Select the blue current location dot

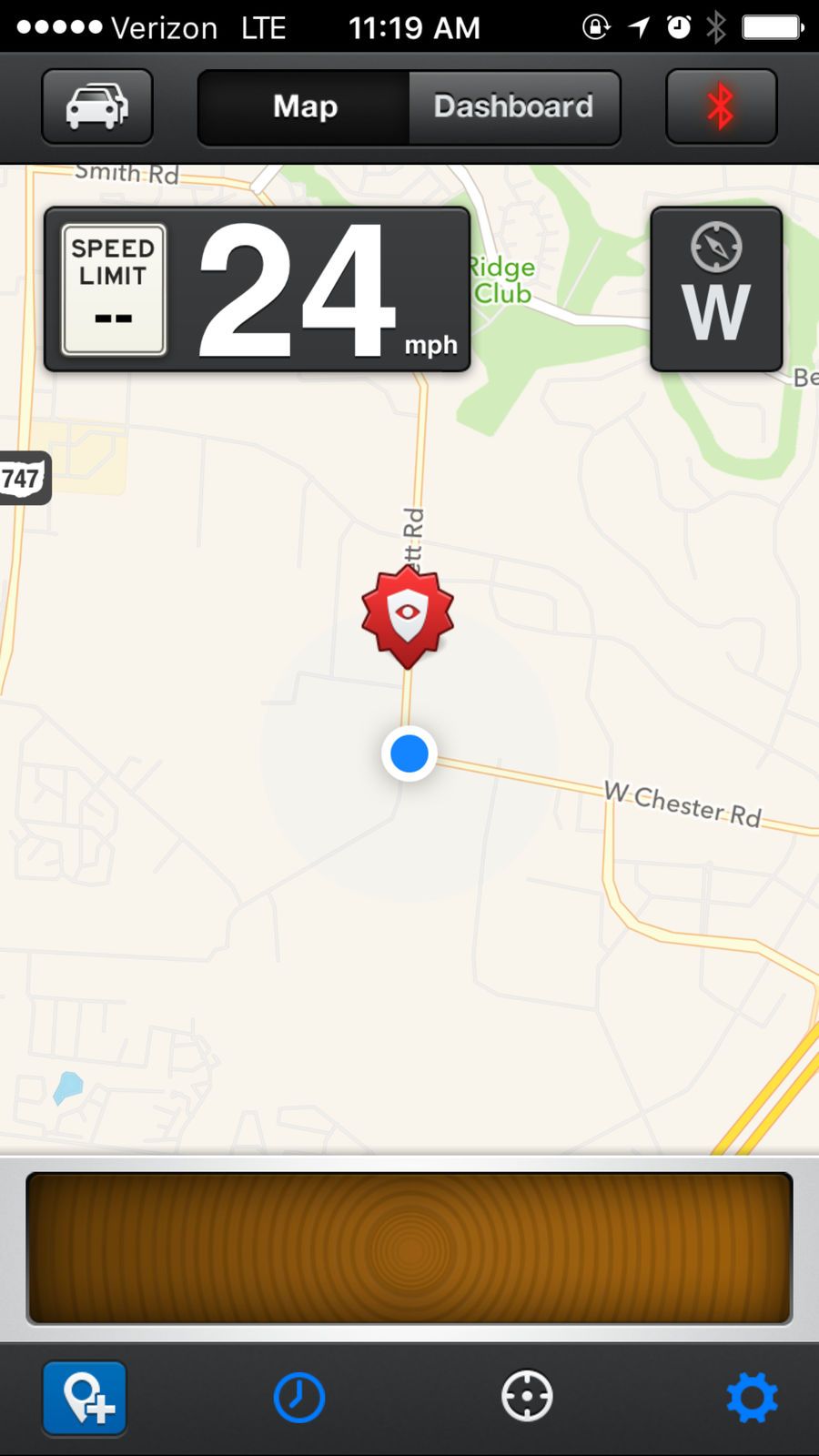409,753
